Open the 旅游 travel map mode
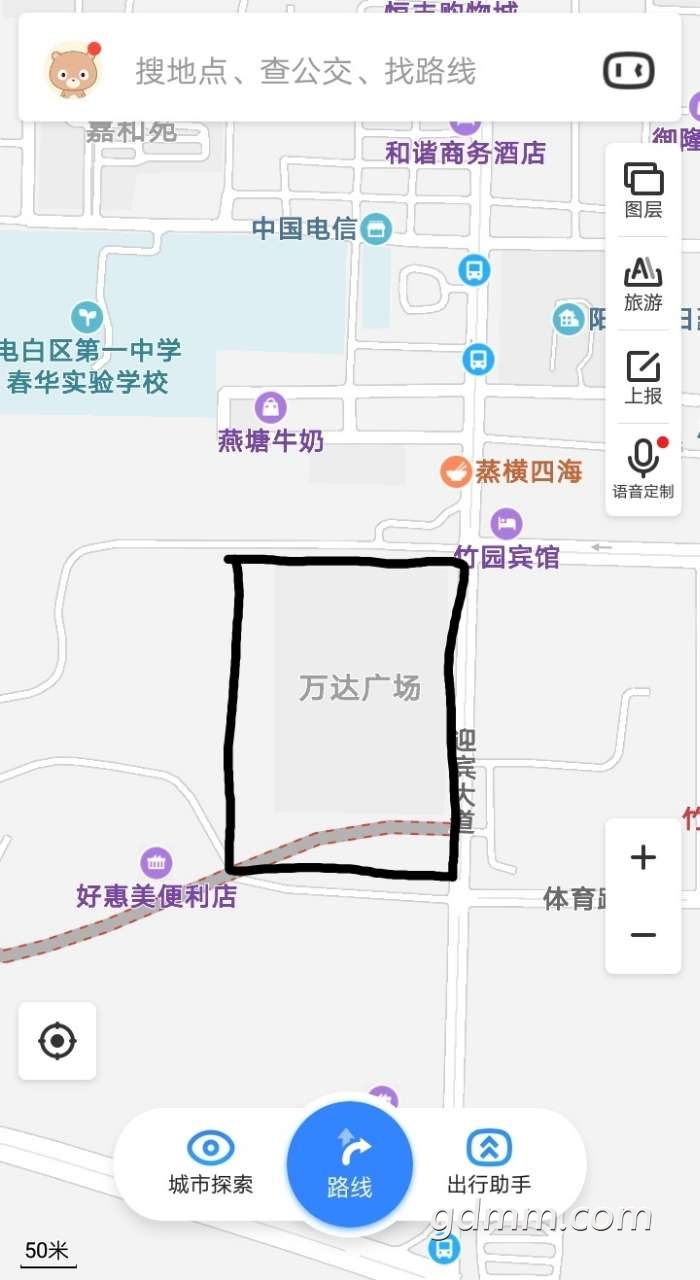The width and height of the screenshot is (700, 1280). [x=643, y=284]
